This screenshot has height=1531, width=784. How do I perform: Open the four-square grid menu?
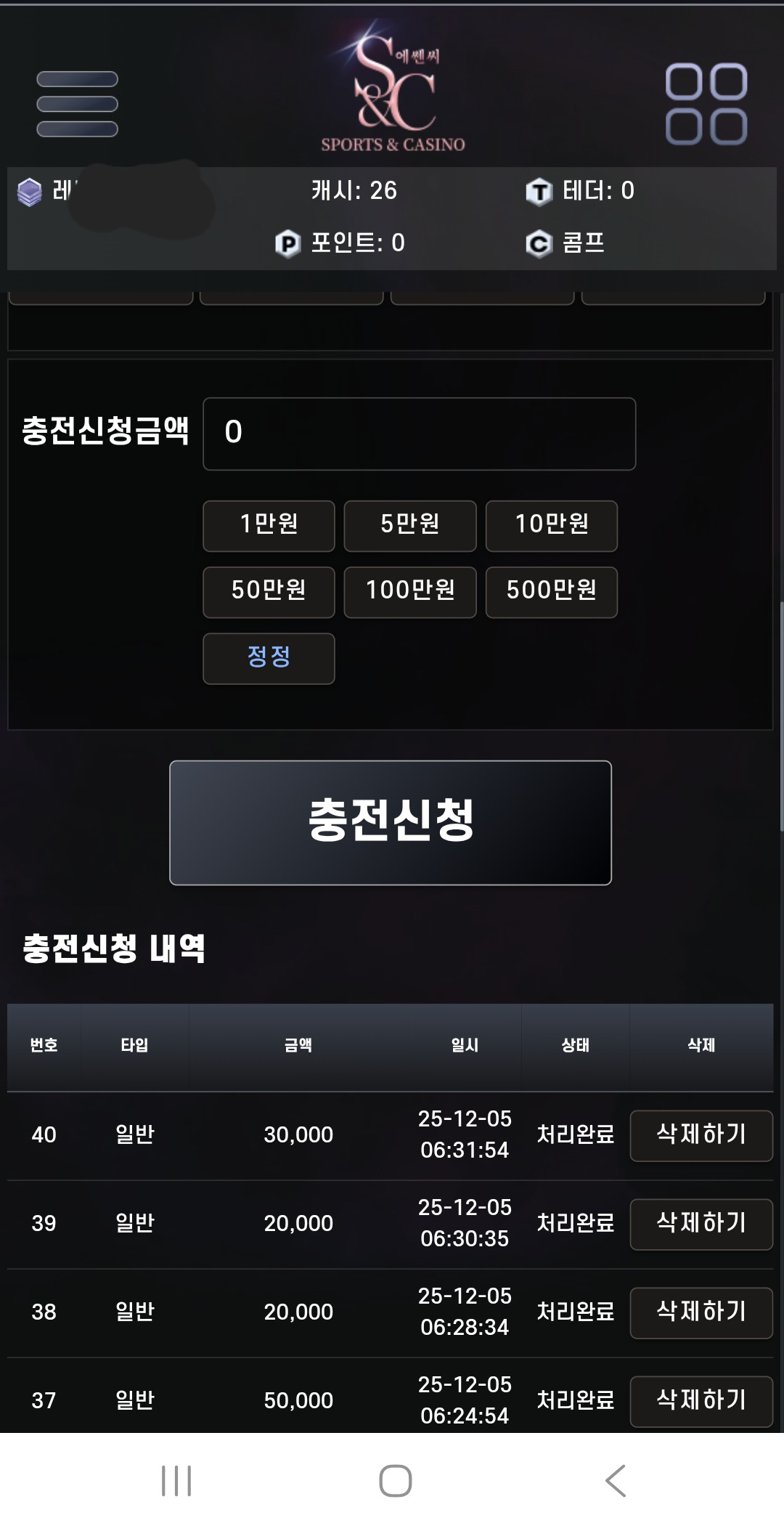tap(706, 104)
